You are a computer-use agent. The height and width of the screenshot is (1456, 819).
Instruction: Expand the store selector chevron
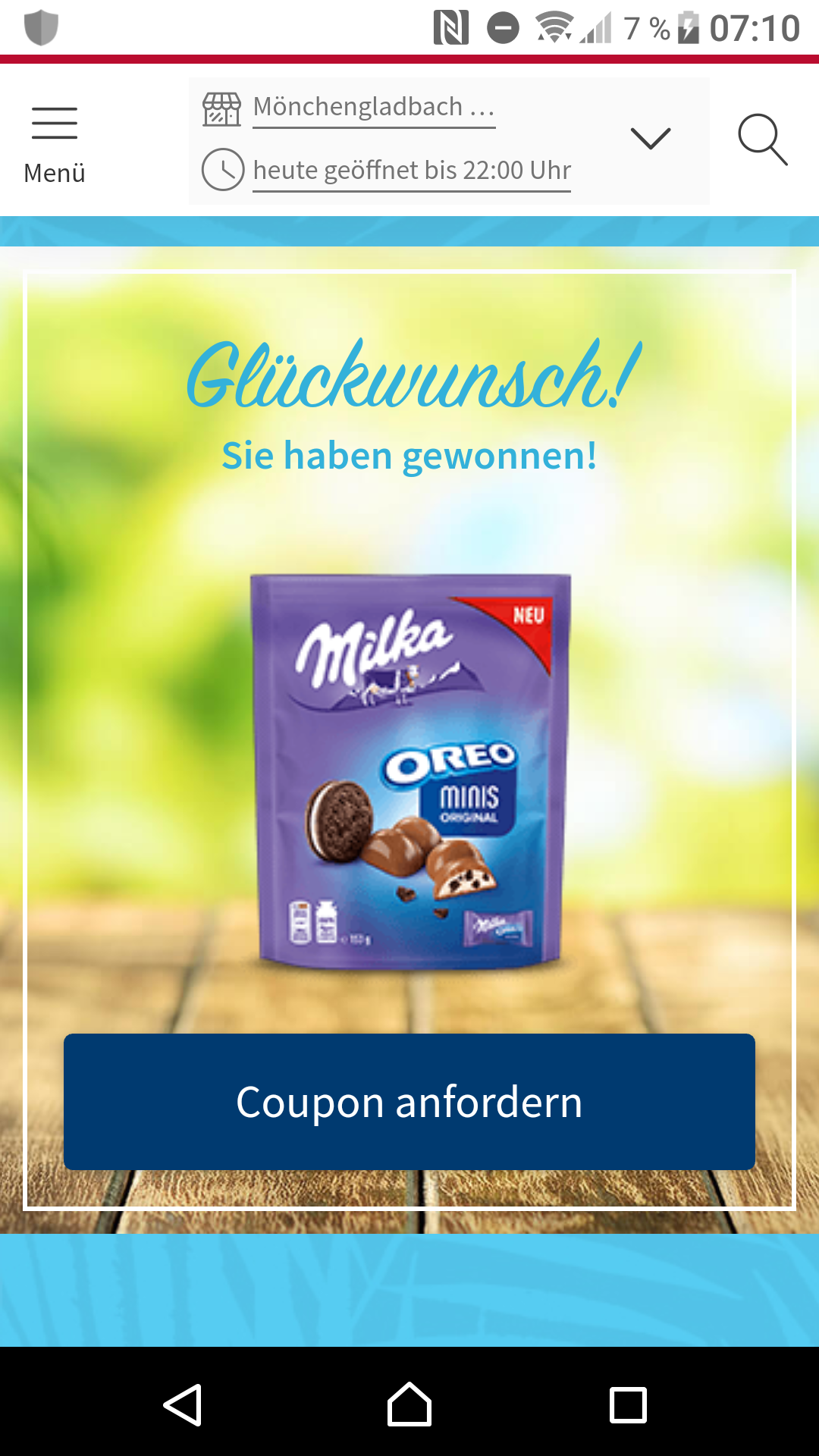point(651,138)
